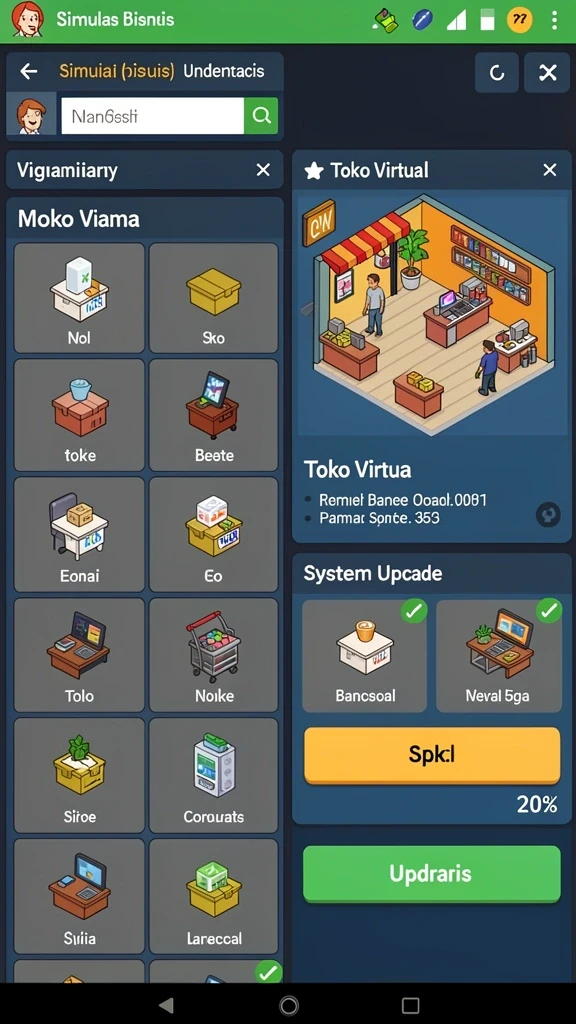
Task: Close the screen with the top X button
Action: pos(548,72)
